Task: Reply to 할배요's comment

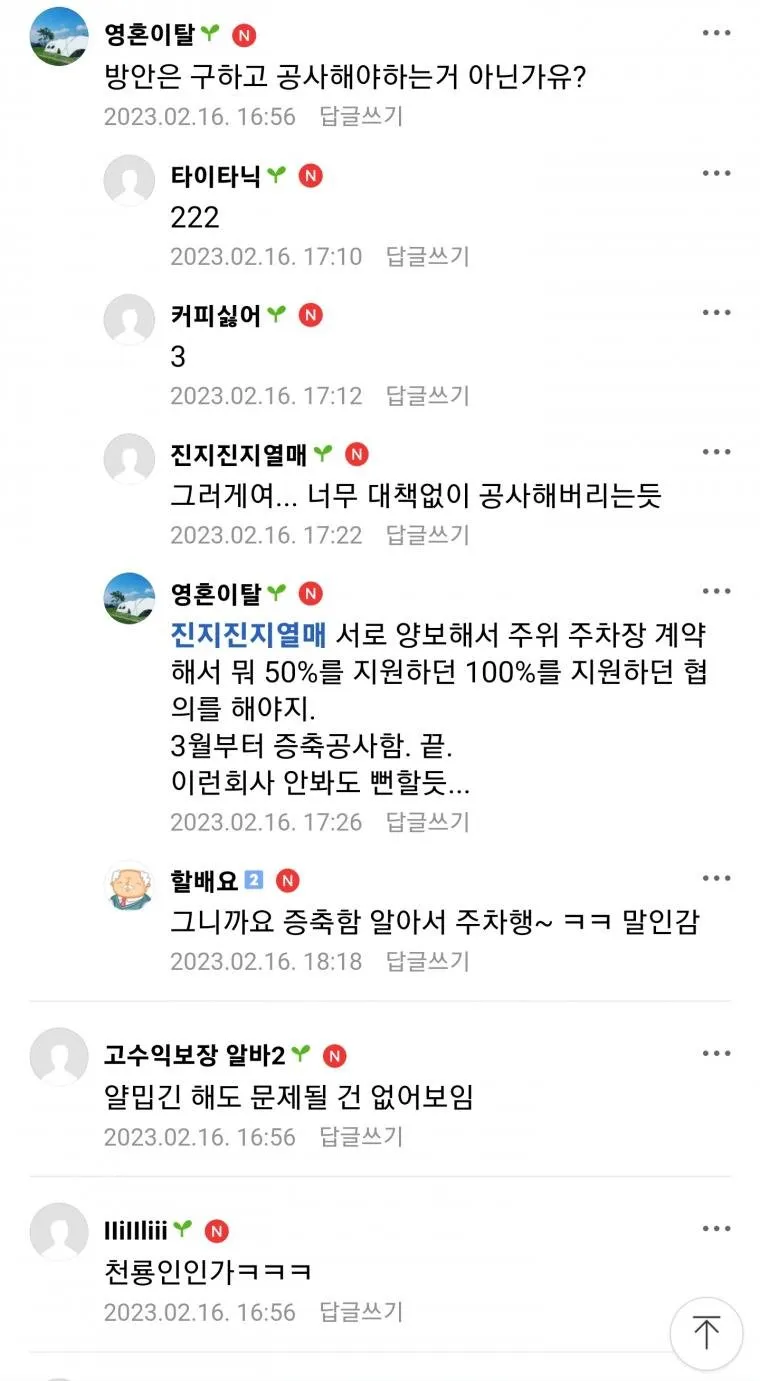Action: point(427,961)
